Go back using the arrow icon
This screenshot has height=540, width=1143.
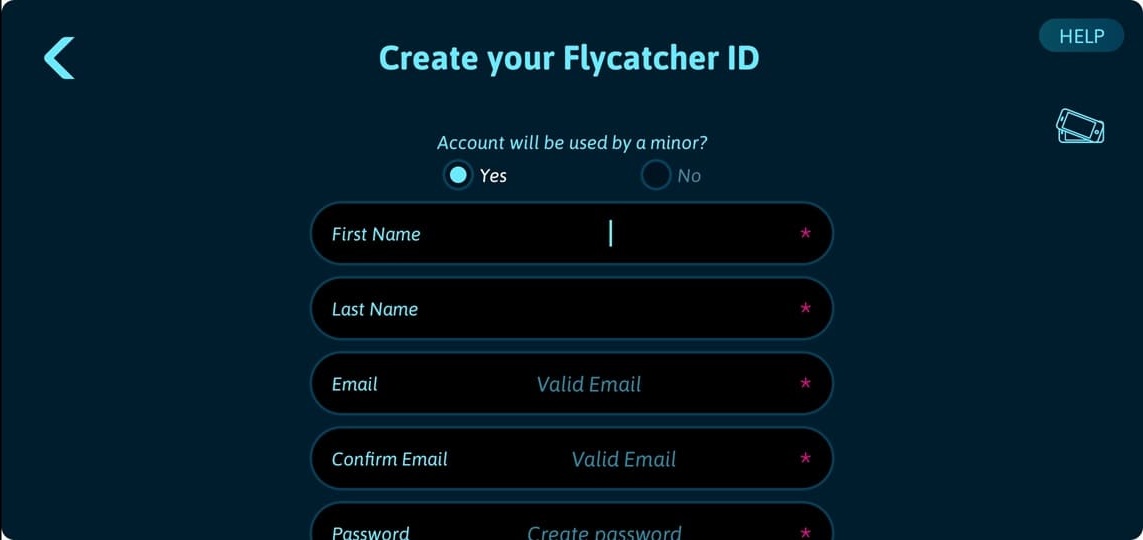[x=59, y=58]
